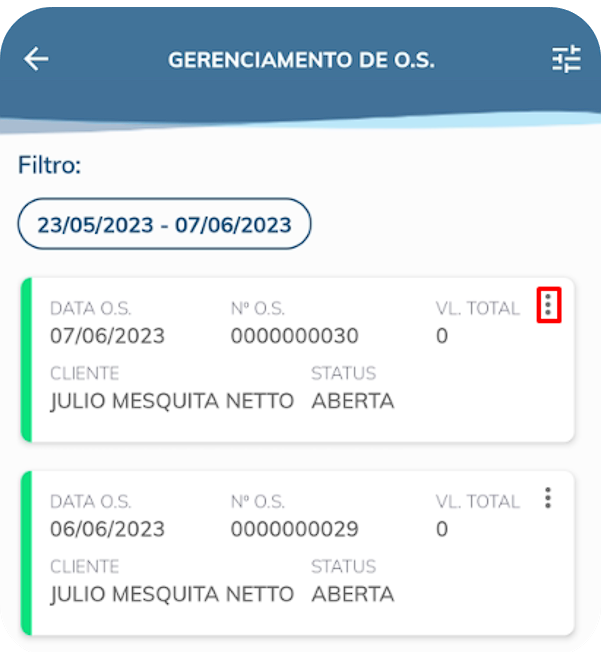Open the filter settings icon
The image size is (603, 652).
click(566, 60)
